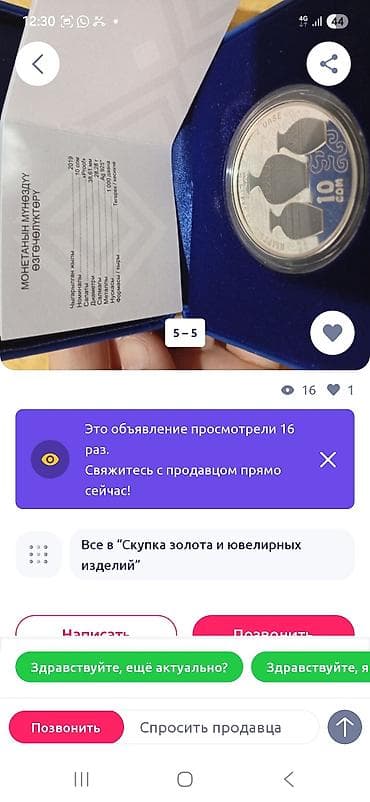Open the category grid icon
This screenshot has height=802, width=370.
pos(39,555)
